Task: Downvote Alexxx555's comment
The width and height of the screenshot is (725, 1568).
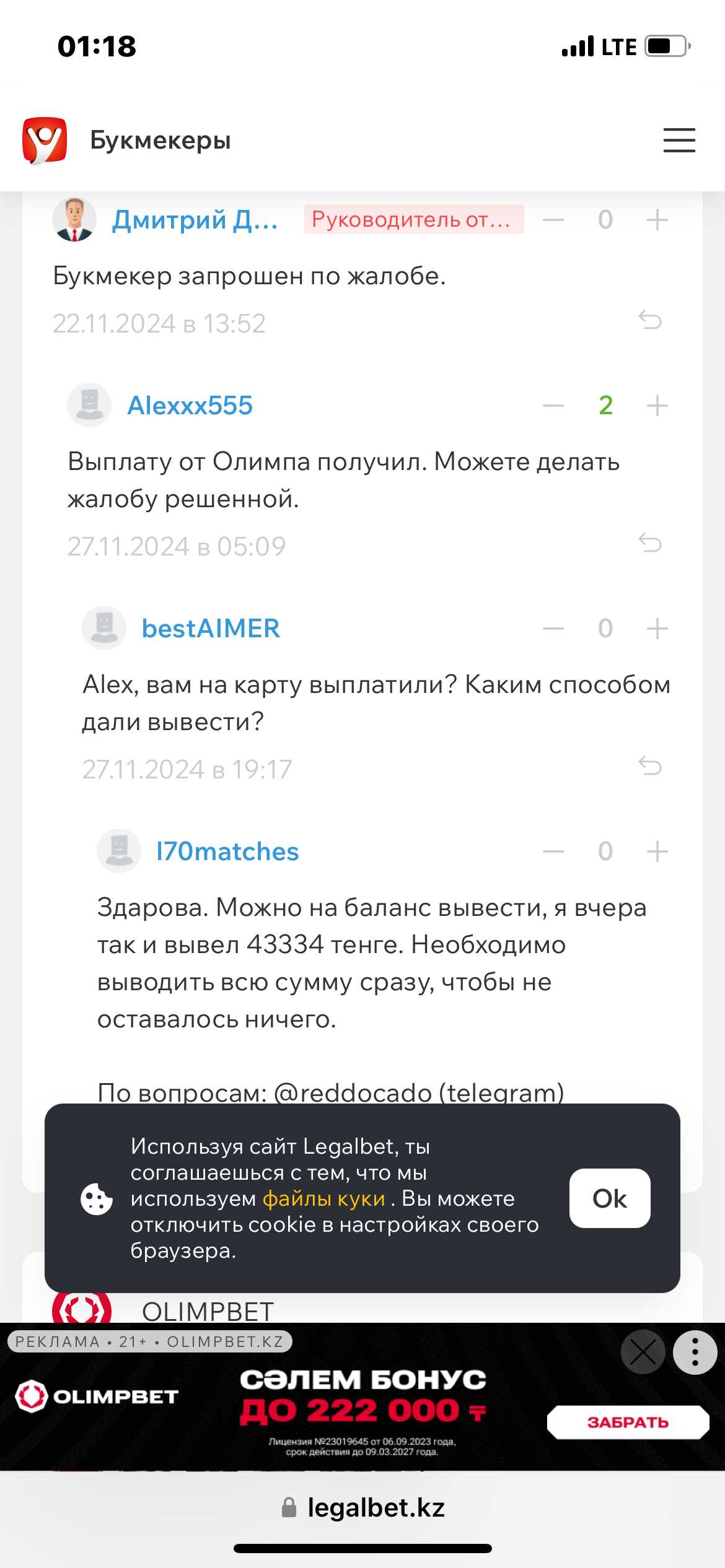Action: (553, 406)
